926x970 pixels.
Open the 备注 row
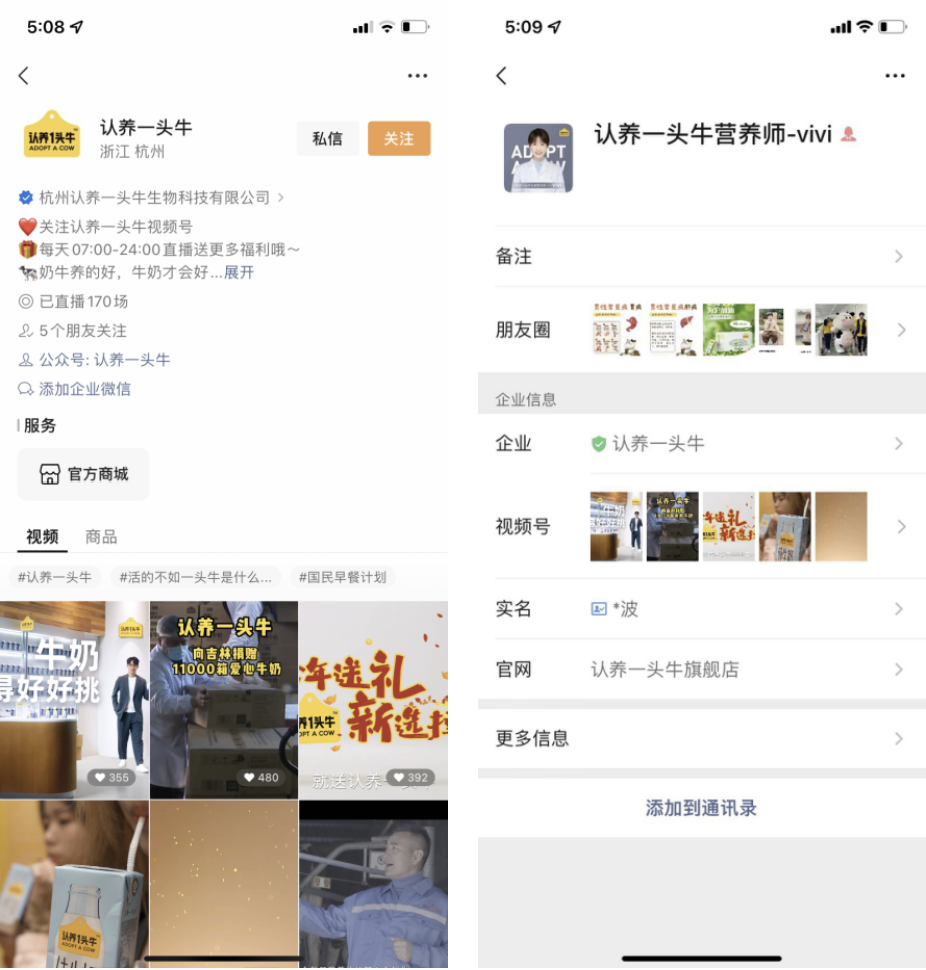[x=700, y=257]
